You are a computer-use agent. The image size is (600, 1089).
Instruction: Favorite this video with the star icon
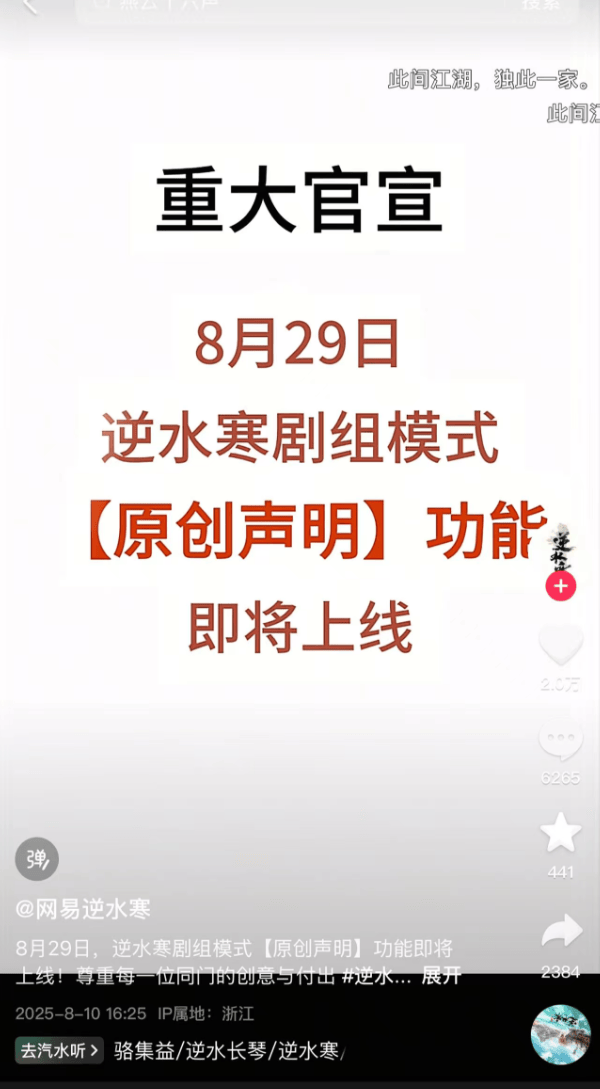click(x=560, y=833)
